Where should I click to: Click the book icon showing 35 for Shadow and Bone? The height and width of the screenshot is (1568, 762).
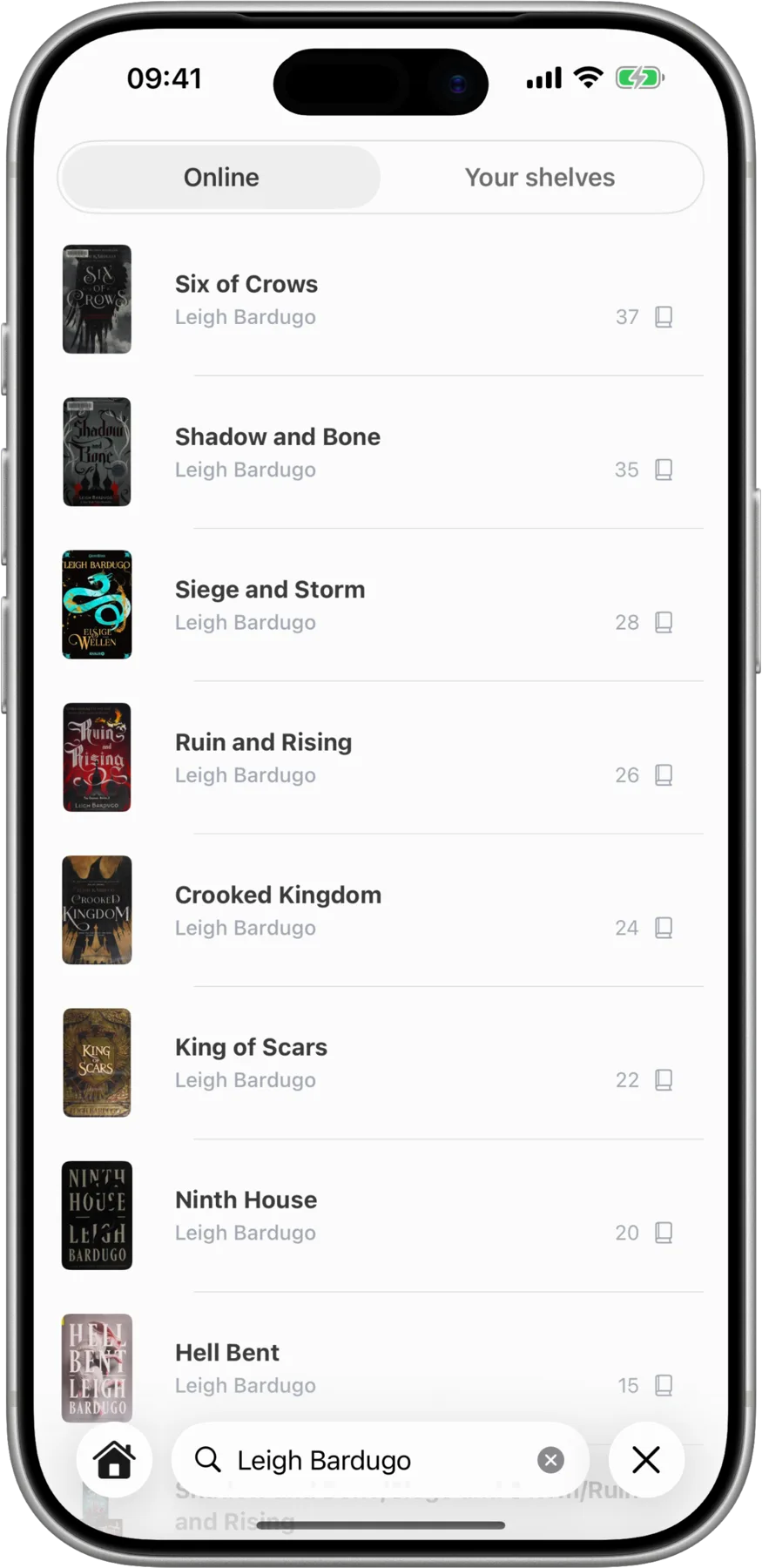coord(664,470)
